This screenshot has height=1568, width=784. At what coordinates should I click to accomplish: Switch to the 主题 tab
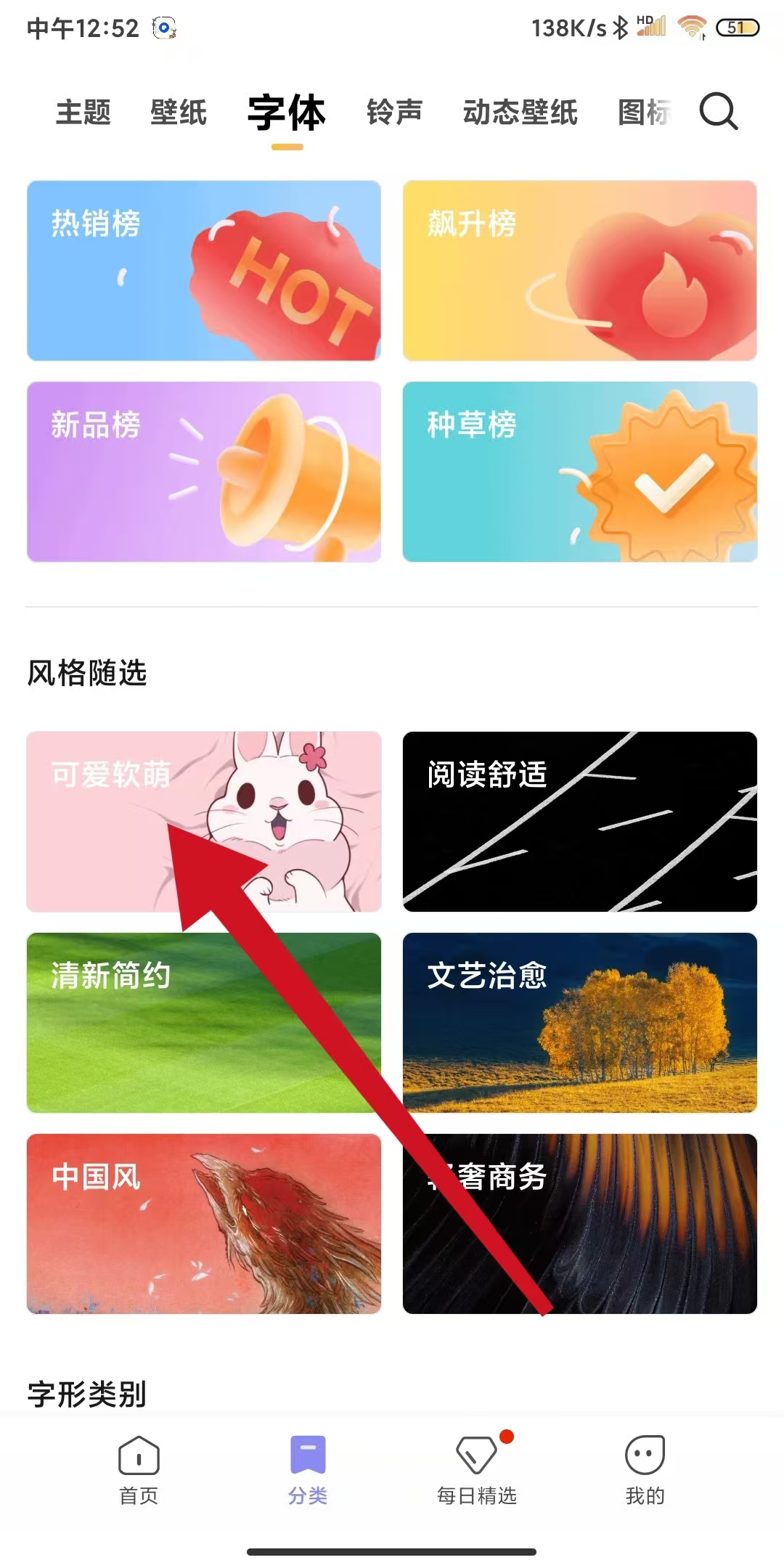coord(83,113)
